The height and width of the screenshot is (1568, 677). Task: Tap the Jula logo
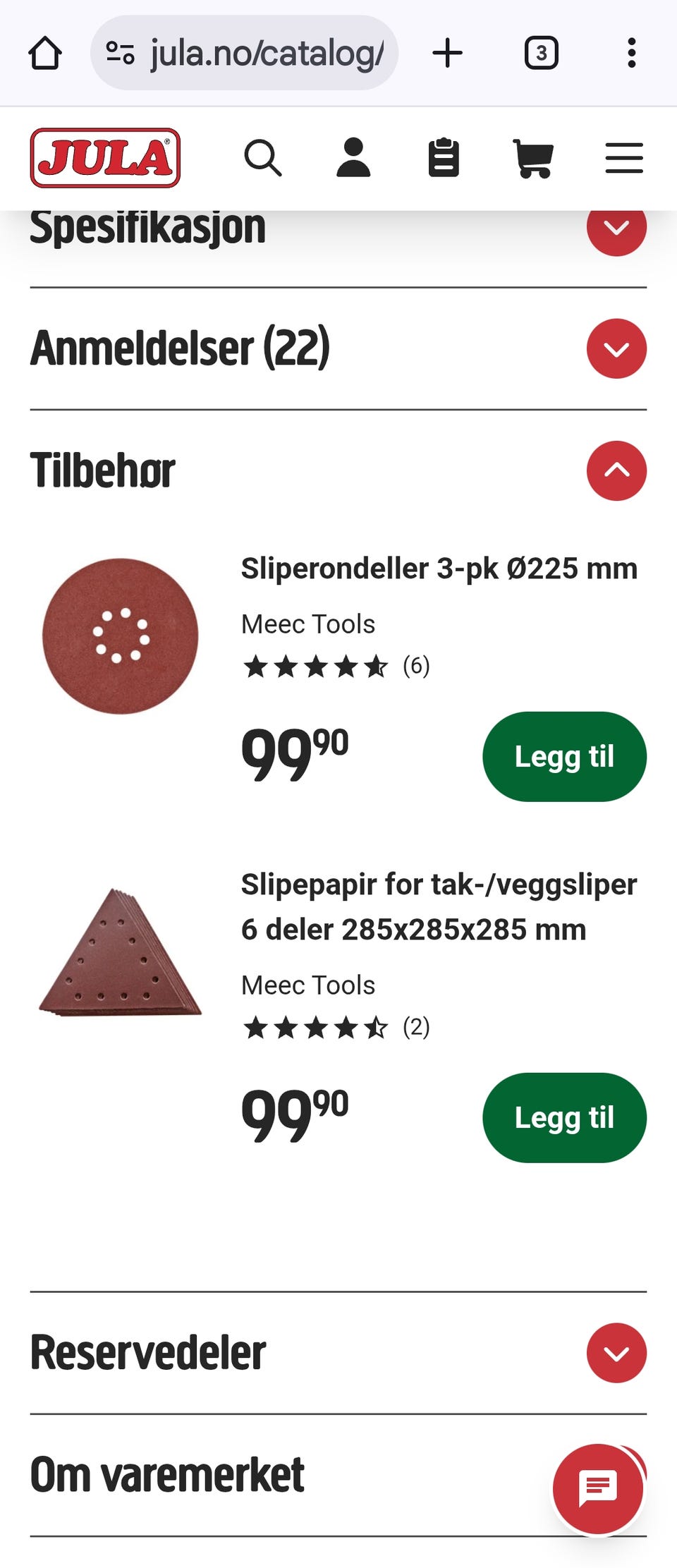(105, 157)
